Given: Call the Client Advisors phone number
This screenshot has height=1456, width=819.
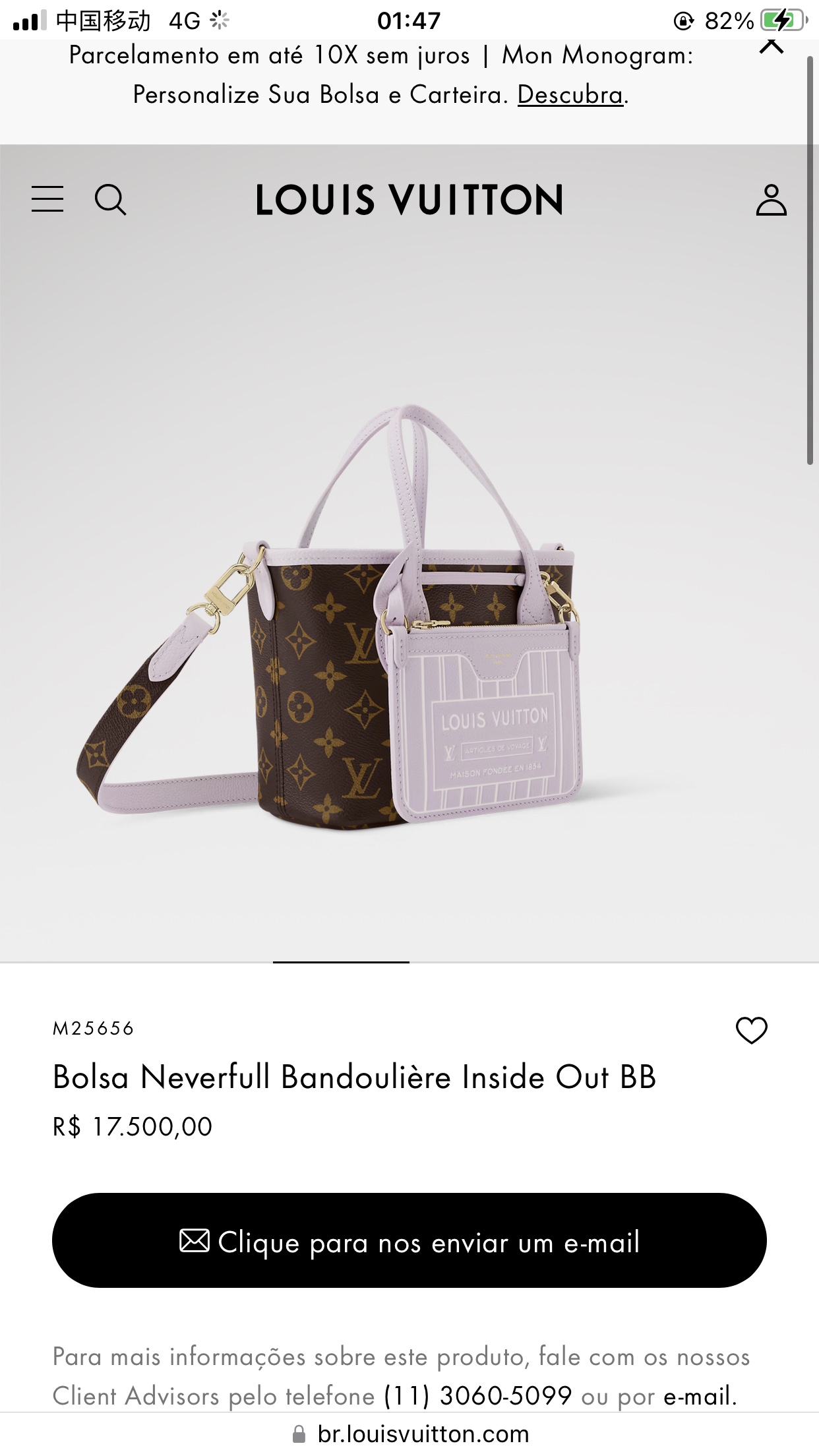Looking at the screenshot, I should (x=477, y=1396).
